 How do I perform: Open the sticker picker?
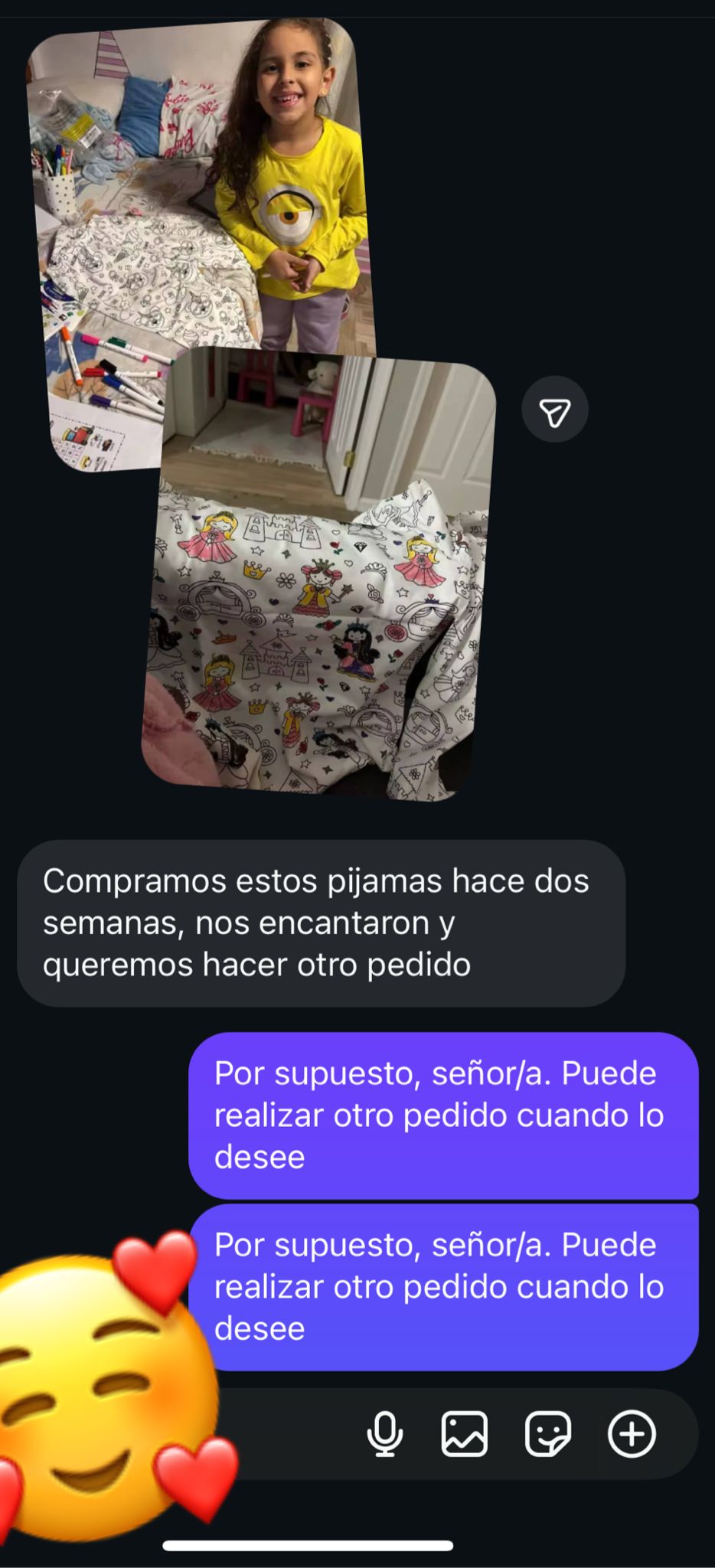coord(547,1433)
